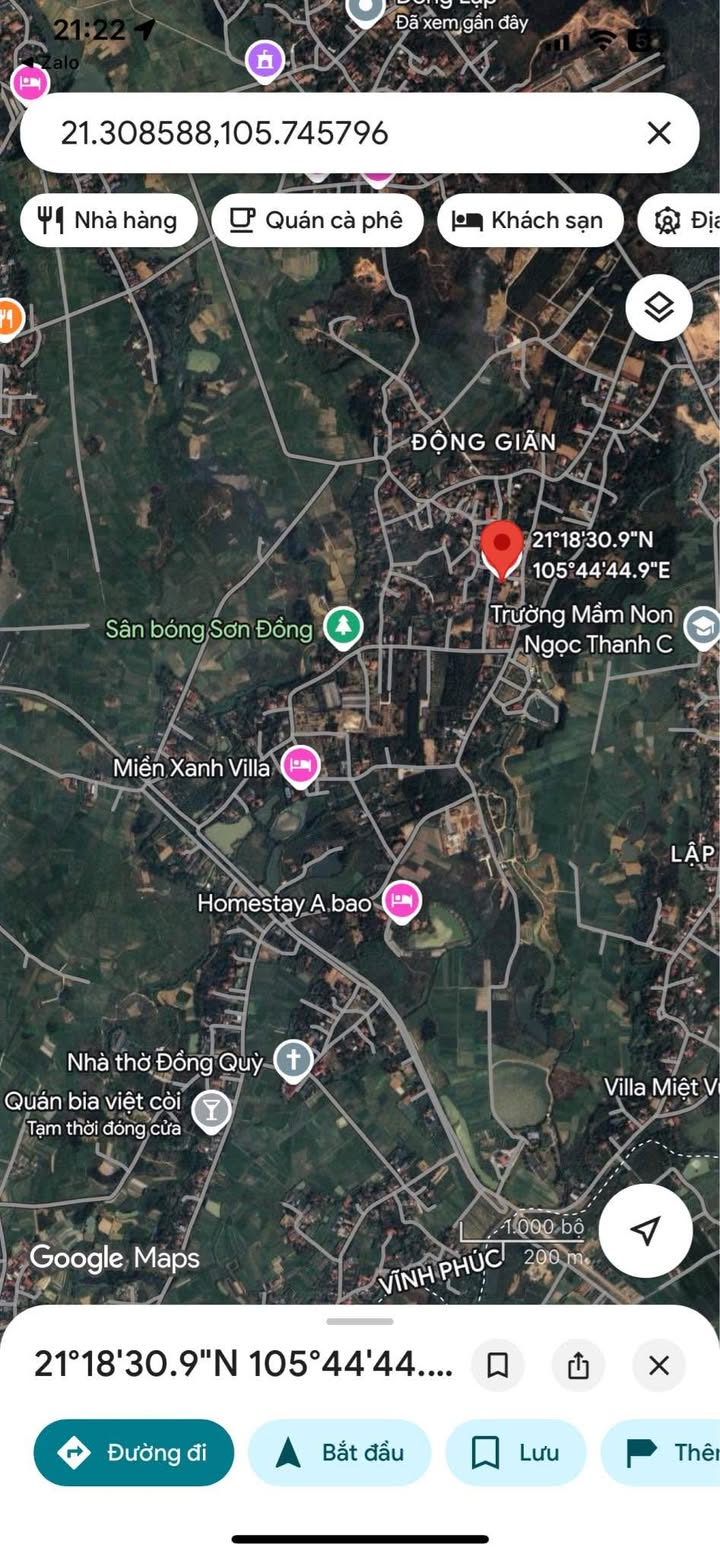
Task: Close the location details sheet
Action: pos(658,1365)
